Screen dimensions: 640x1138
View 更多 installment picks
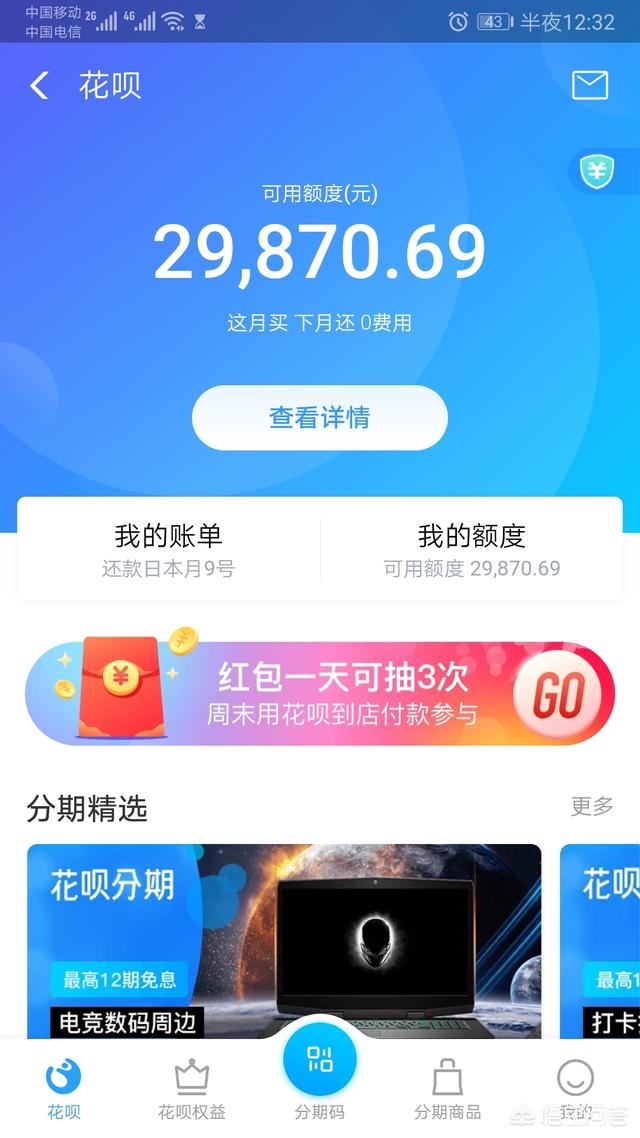click(x=591, y=806)
